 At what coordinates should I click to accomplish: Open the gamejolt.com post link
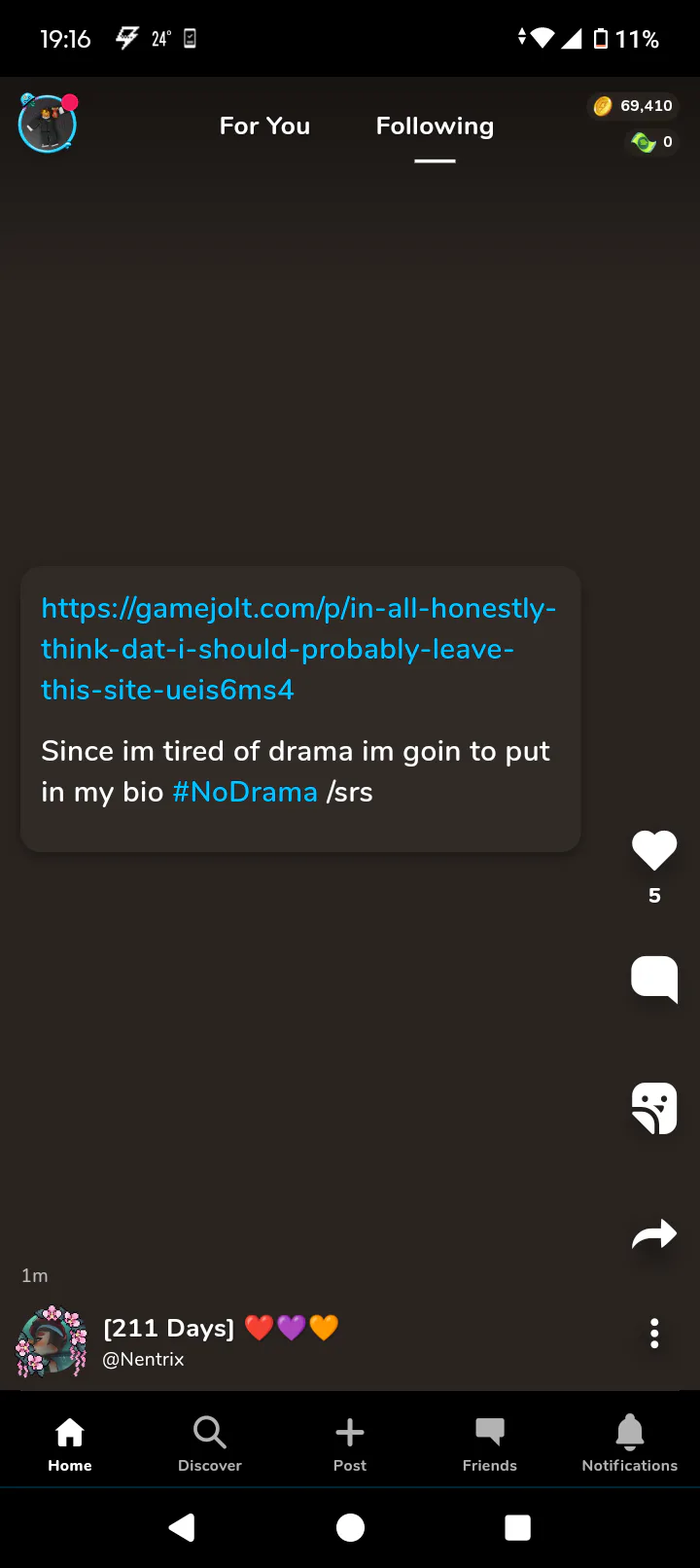[x=297, y=649]
